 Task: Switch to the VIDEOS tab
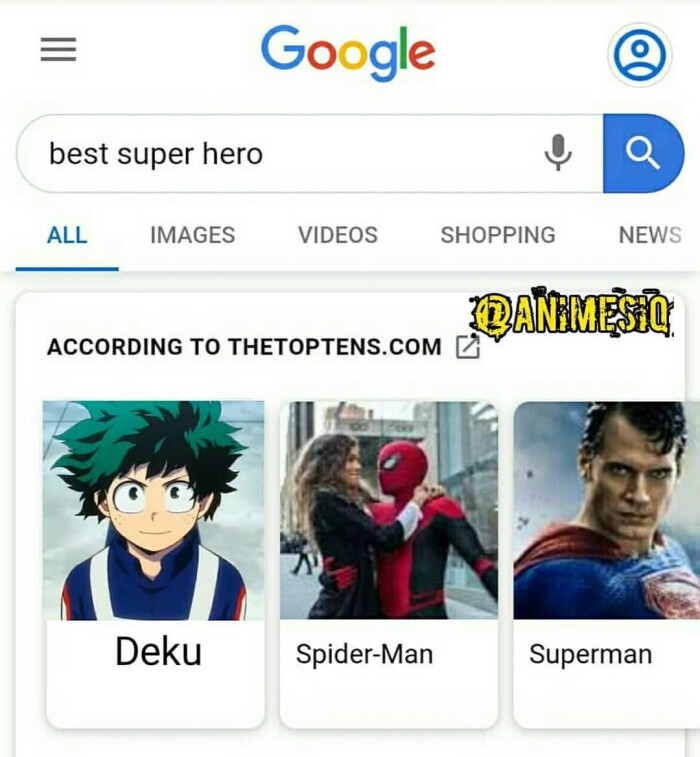pyautogui.click(x=337, y=235)
